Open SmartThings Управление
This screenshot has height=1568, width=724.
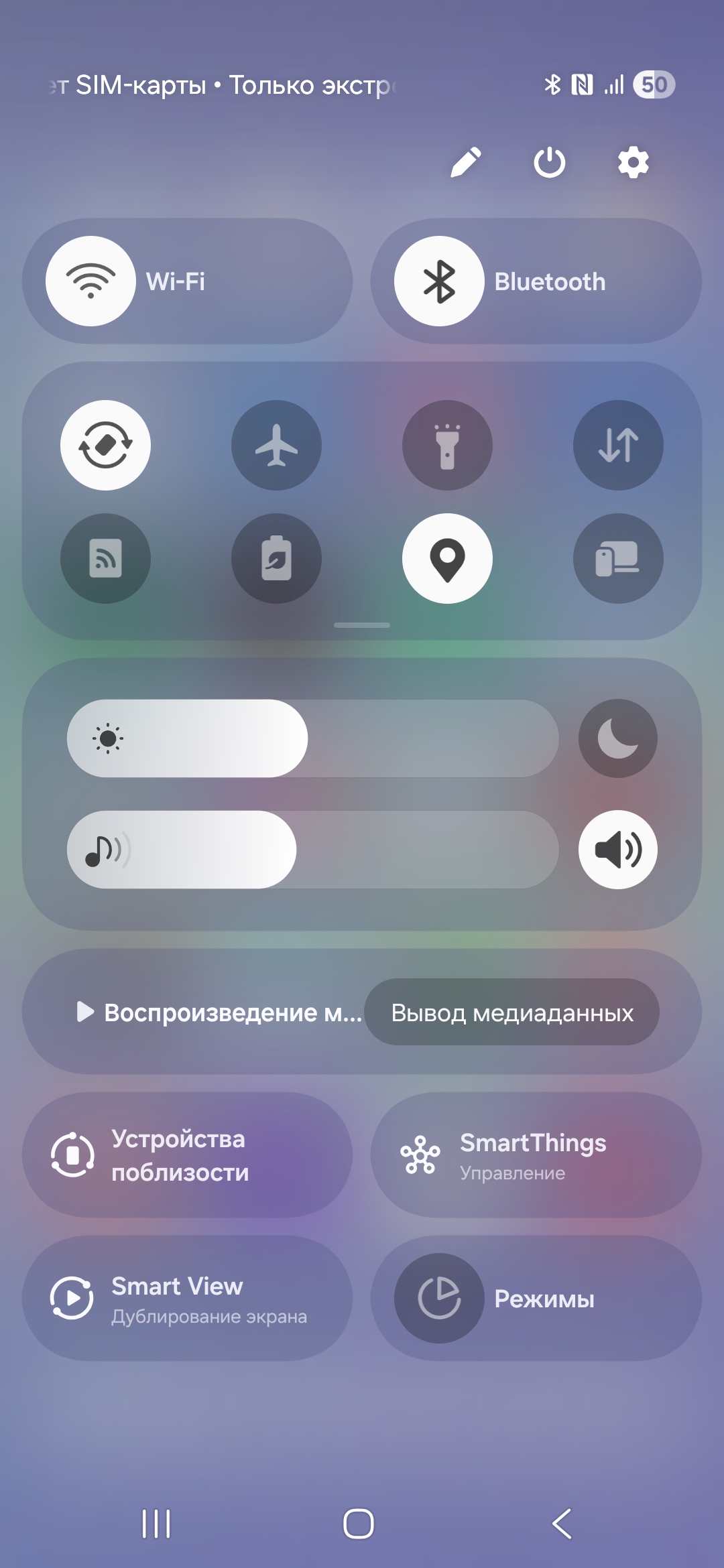point(536,1155)
